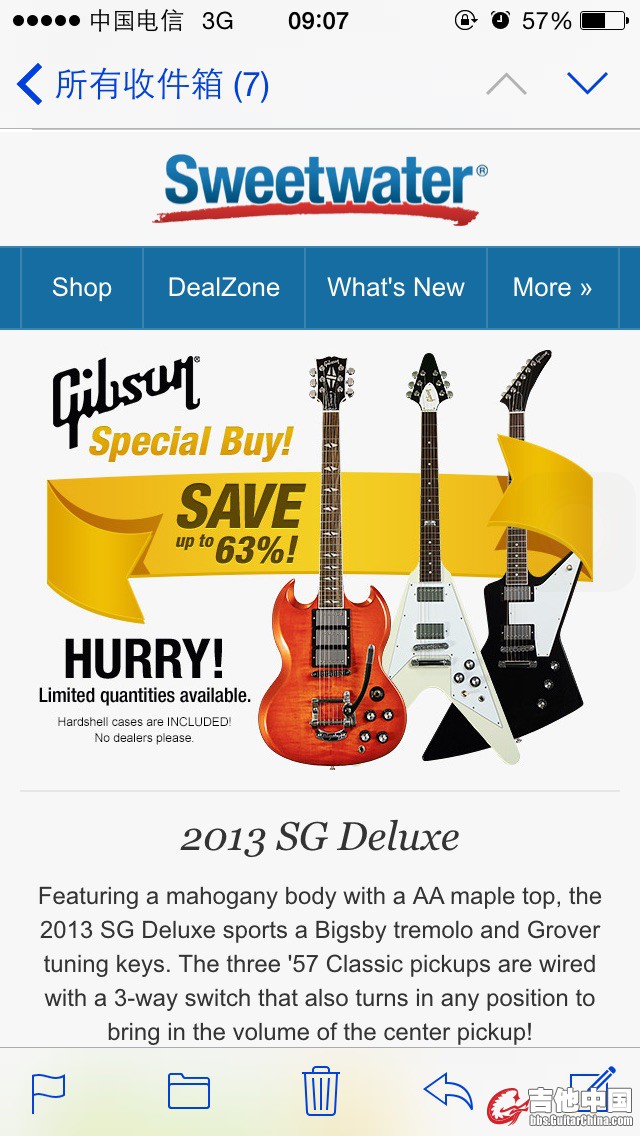The width and height of the screenshot is (640, 1136).
Task: Flag this email
Action: (x=48, y=1092)
